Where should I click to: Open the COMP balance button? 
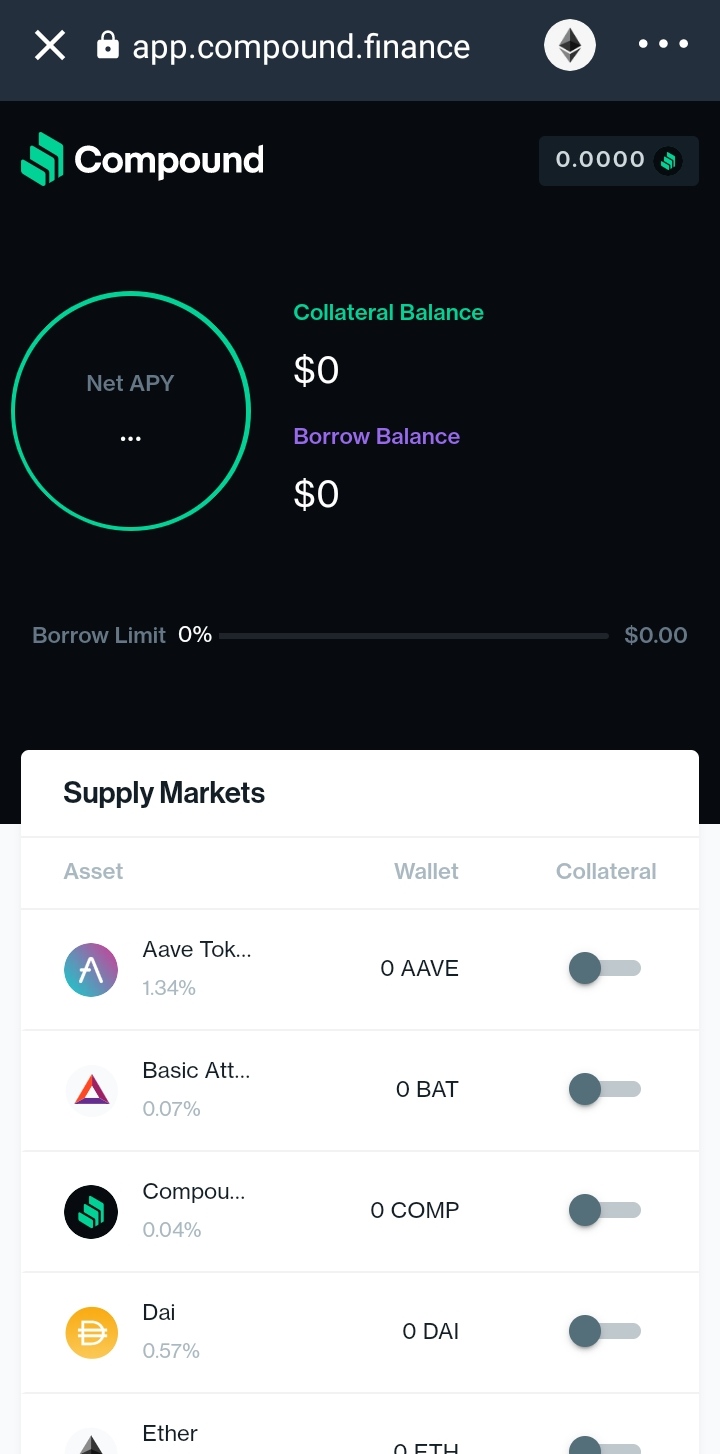point(618,160)
